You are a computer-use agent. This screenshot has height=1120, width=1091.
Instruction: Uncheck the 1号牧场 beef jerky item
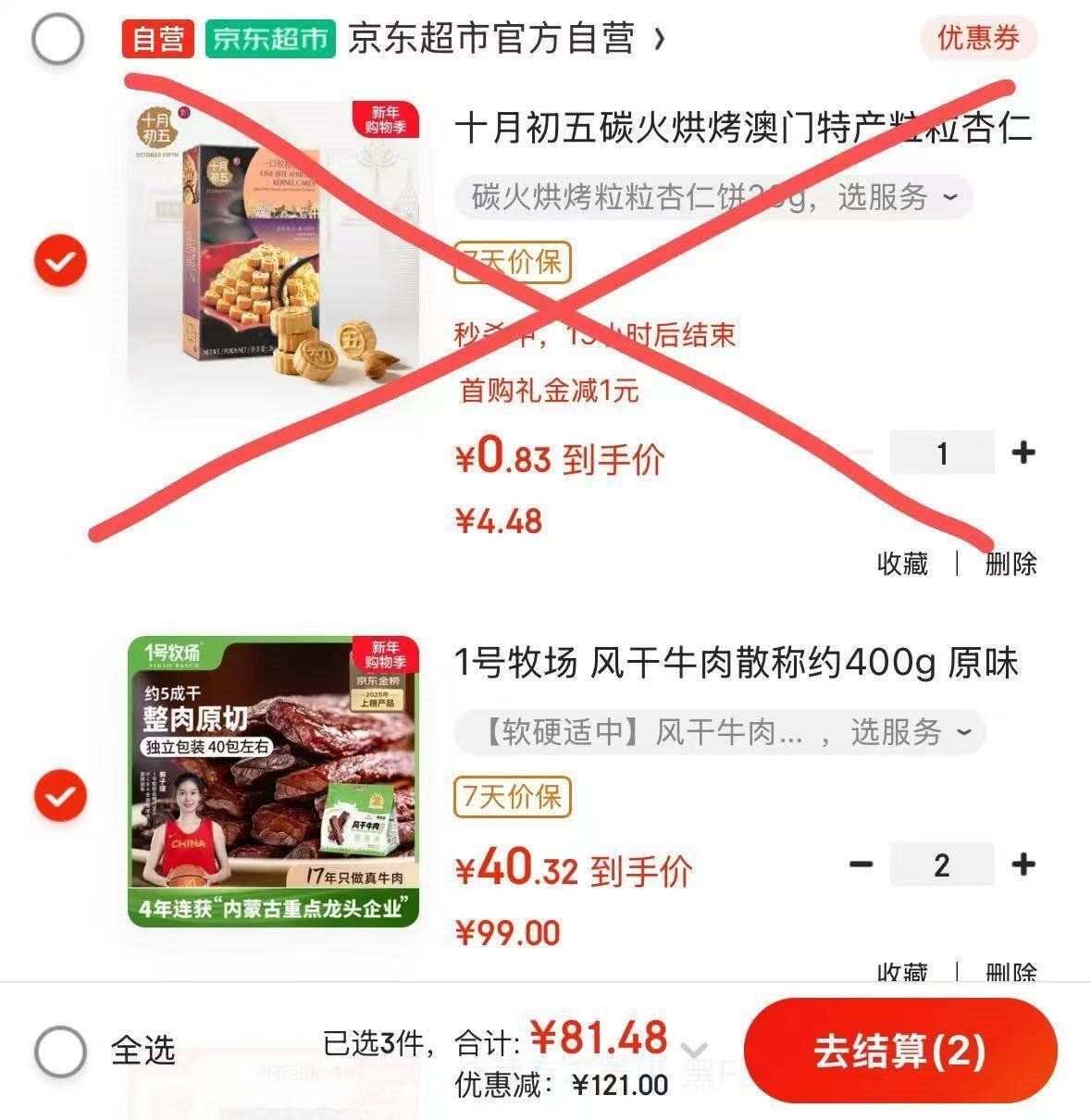click(x=60, y=796)
